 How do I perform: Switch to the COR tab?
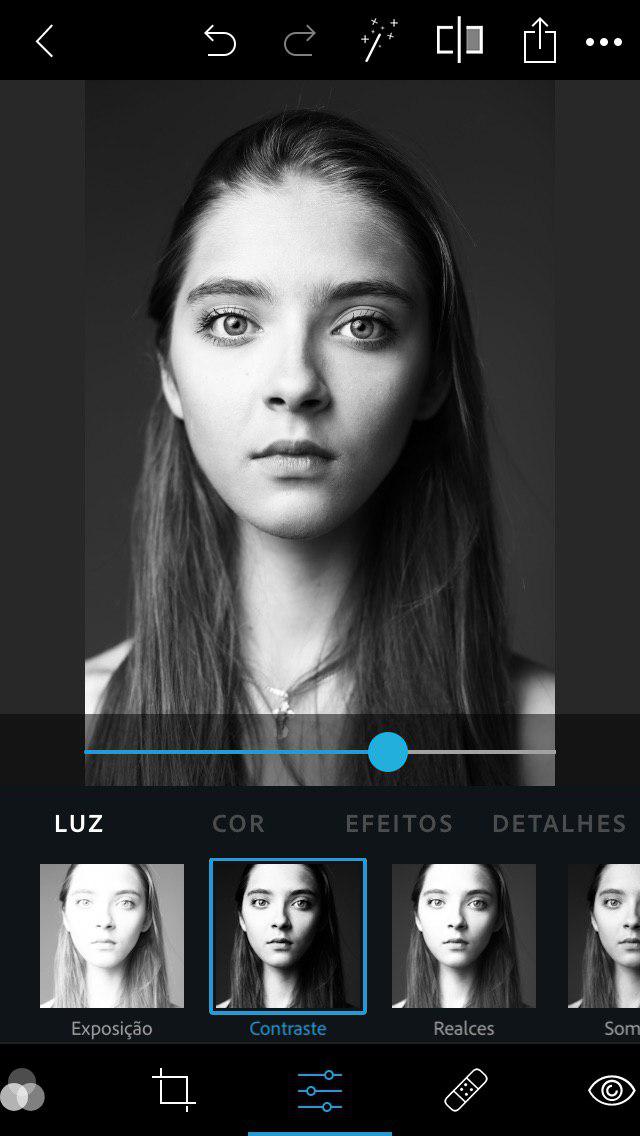[x=239, y=824]
